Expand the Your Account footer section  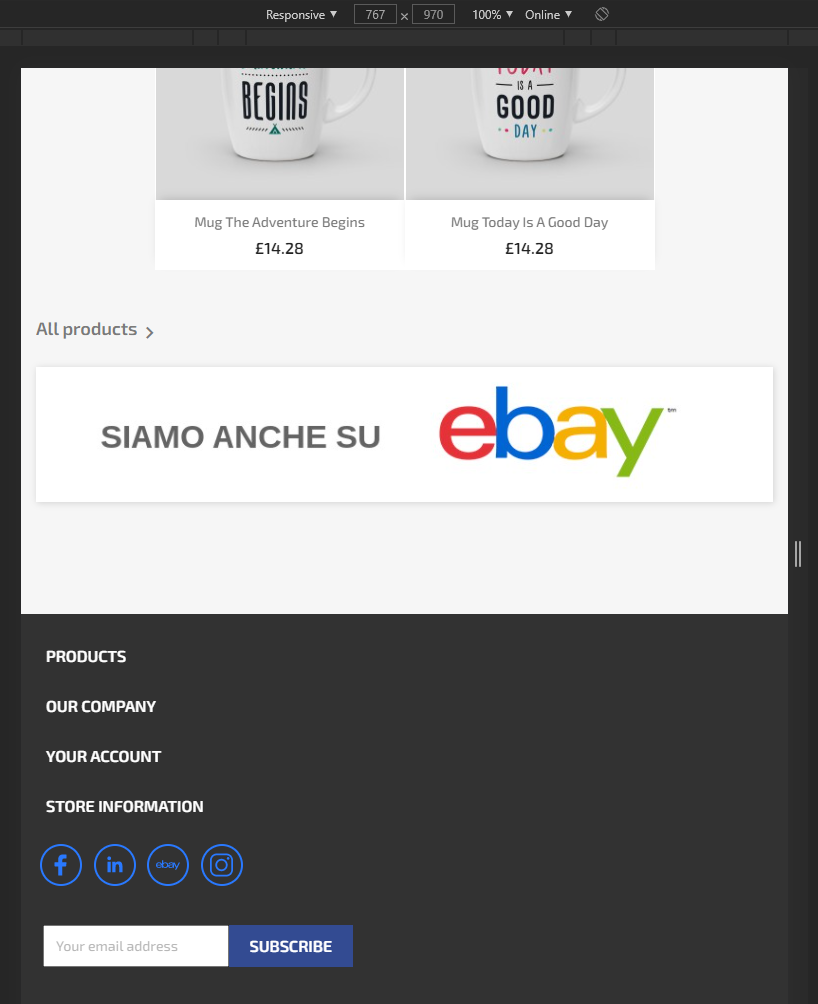(103, 757)
